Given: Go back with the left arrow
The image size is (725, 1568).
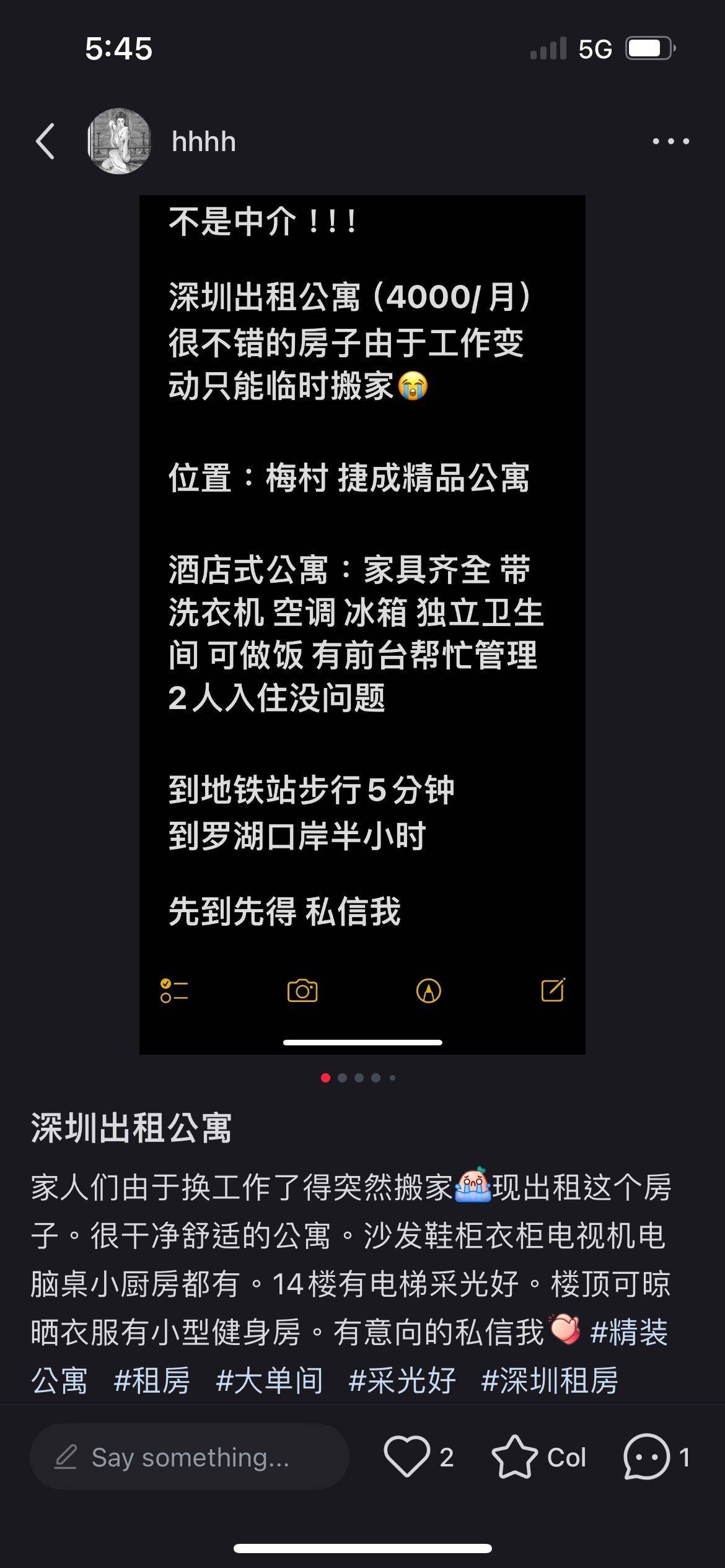Looking at the screenshot, I should point(45,141).
